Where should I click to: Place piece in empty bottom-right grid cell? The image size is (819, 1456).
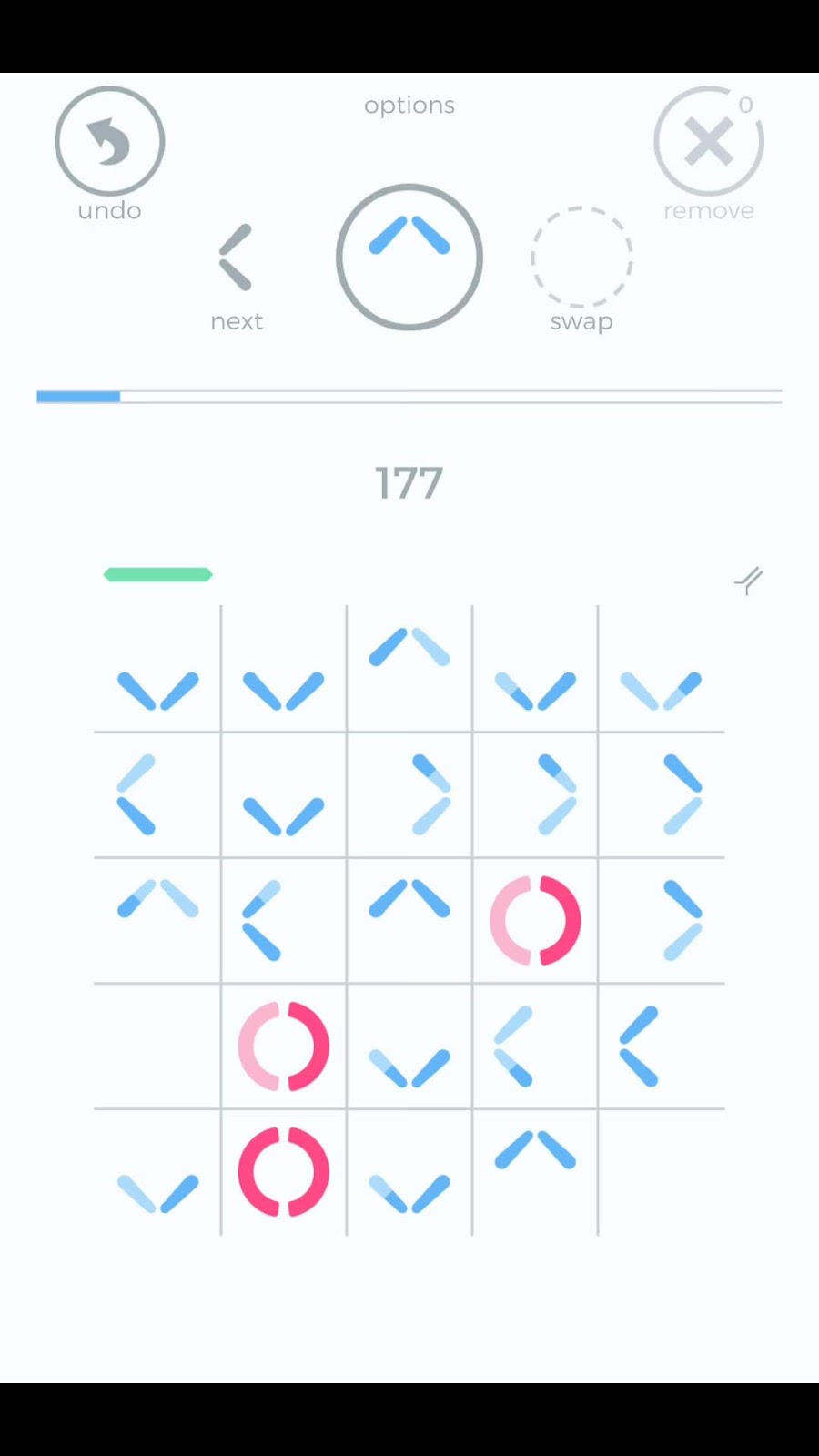pos(662,1172)
